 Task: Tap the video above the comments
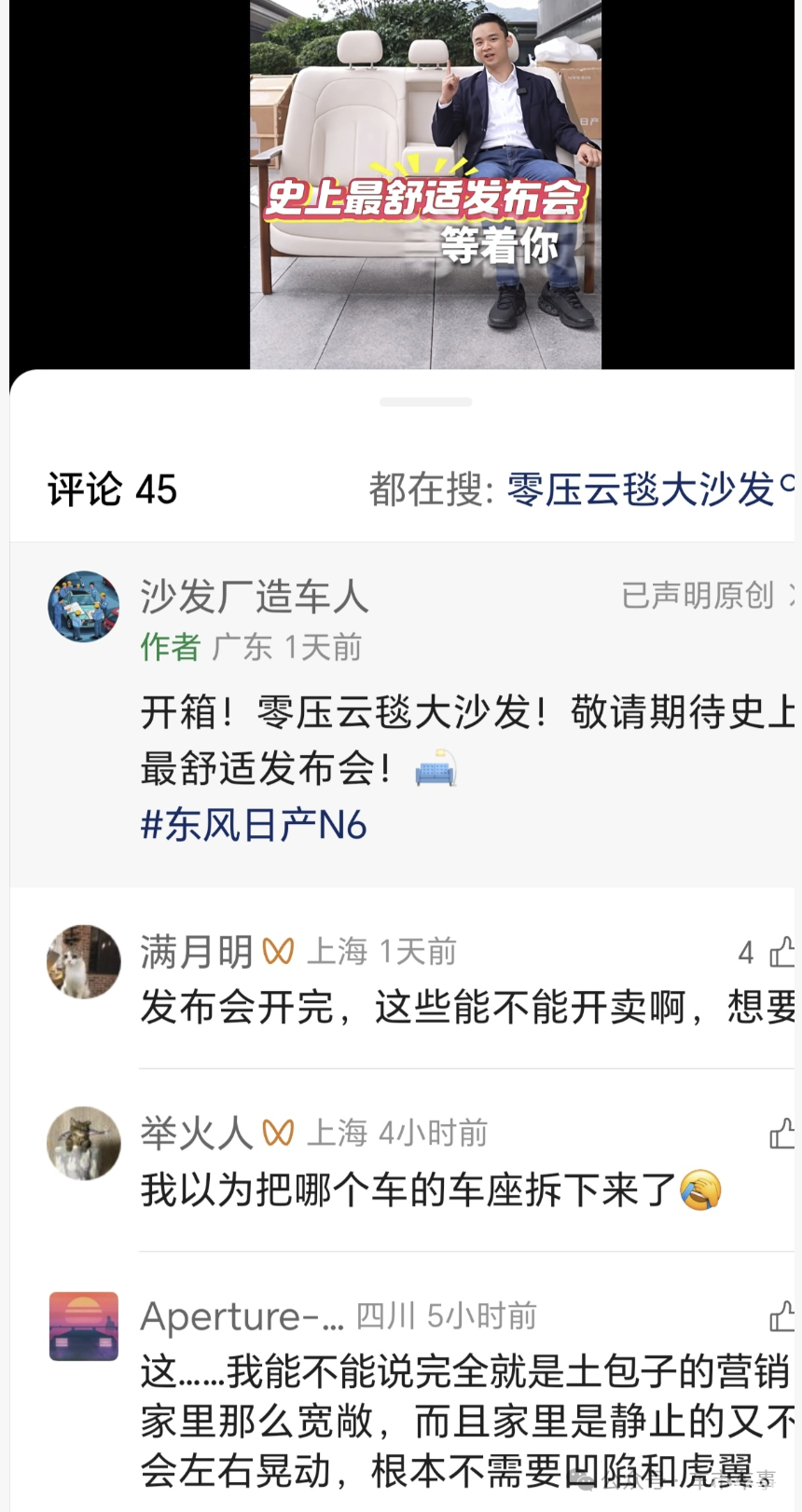click(425, 186)
